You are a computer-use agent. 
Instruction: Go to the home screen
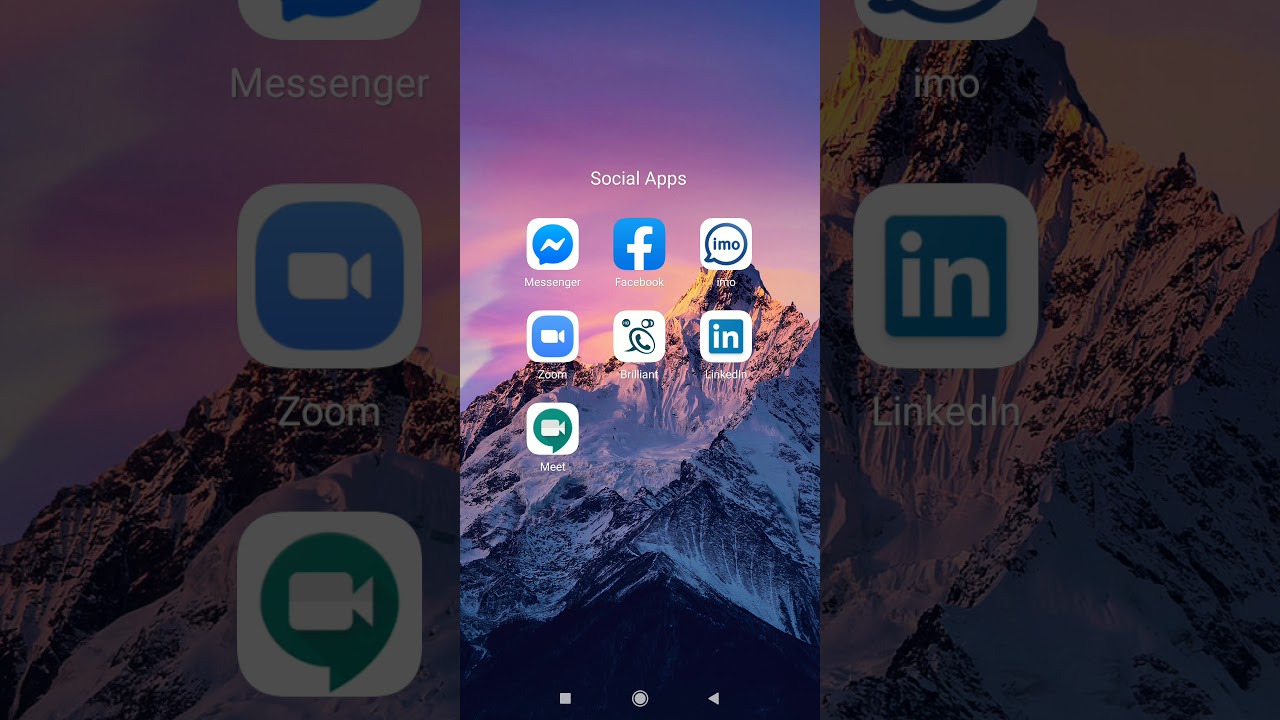(x=640, y=698)
